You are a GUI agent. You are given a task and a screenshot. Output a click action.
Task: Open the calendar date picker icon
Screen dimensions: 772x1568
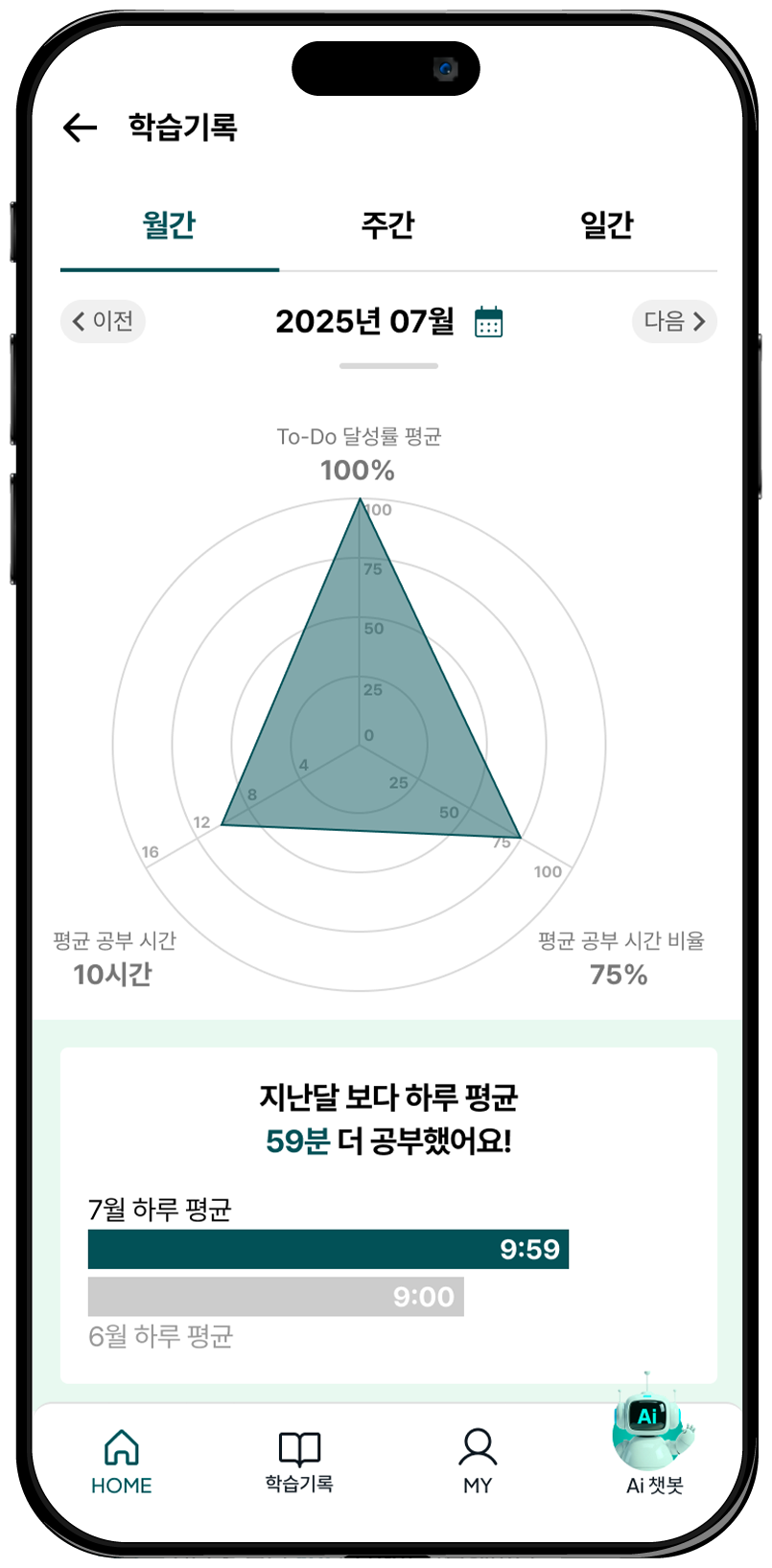489,322
